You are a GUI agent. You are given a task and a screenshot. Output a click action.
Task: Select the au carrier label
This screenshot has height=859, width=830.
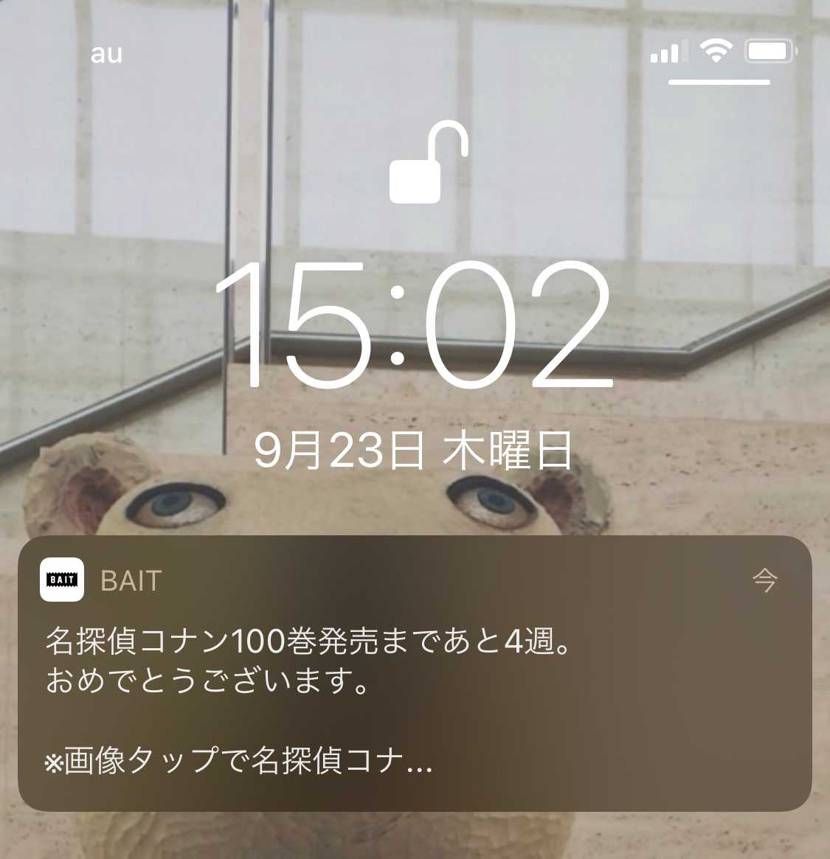point(107,53)
